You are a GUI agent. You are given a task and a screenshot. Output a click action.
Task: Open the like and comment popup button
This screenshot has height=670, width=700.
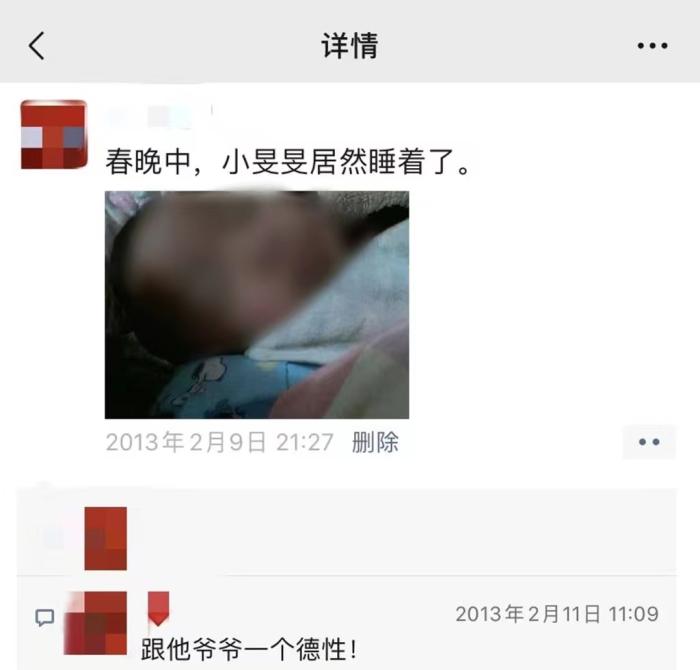[649, 442]
